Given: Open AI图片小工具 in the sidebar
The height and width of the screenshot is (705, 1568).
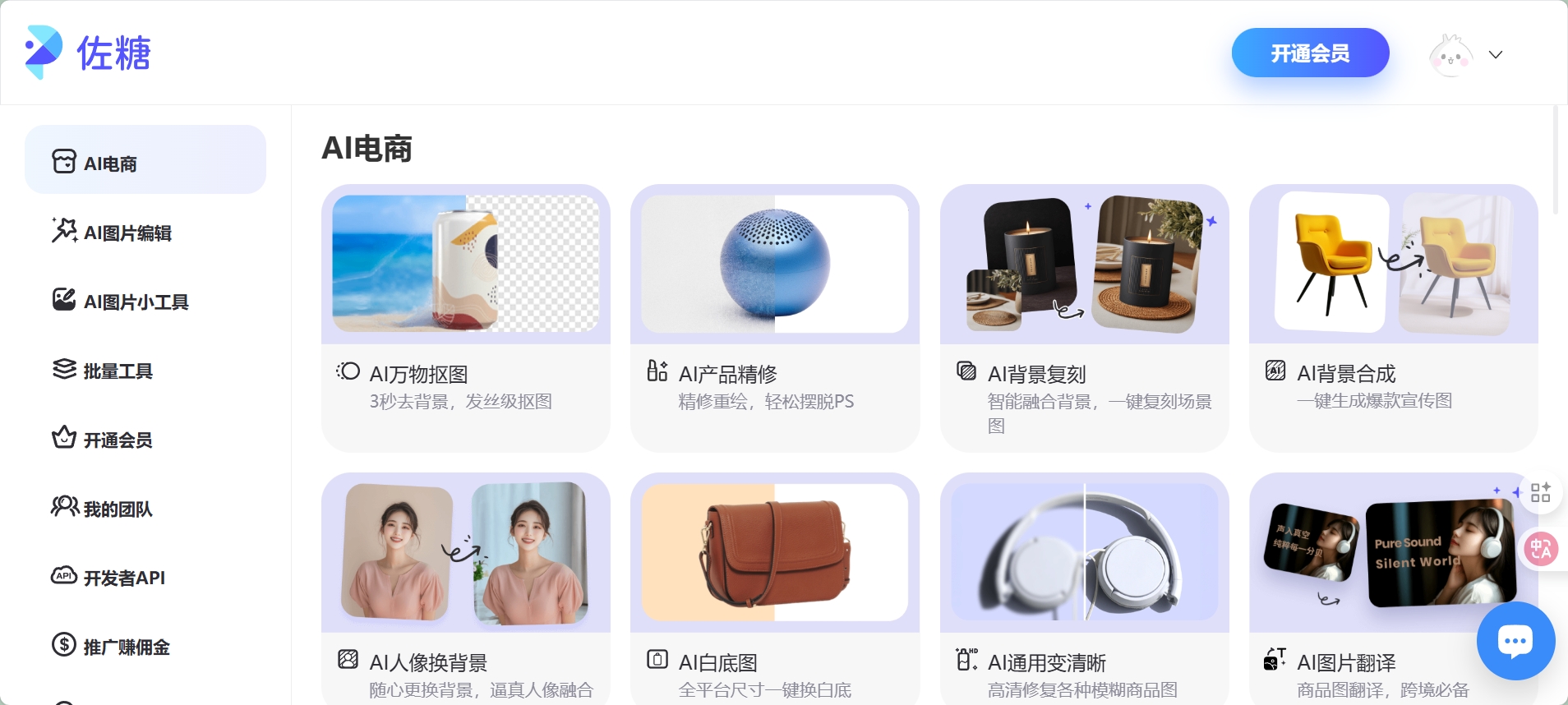Looking at the screenshot, I should pos(136,302).
